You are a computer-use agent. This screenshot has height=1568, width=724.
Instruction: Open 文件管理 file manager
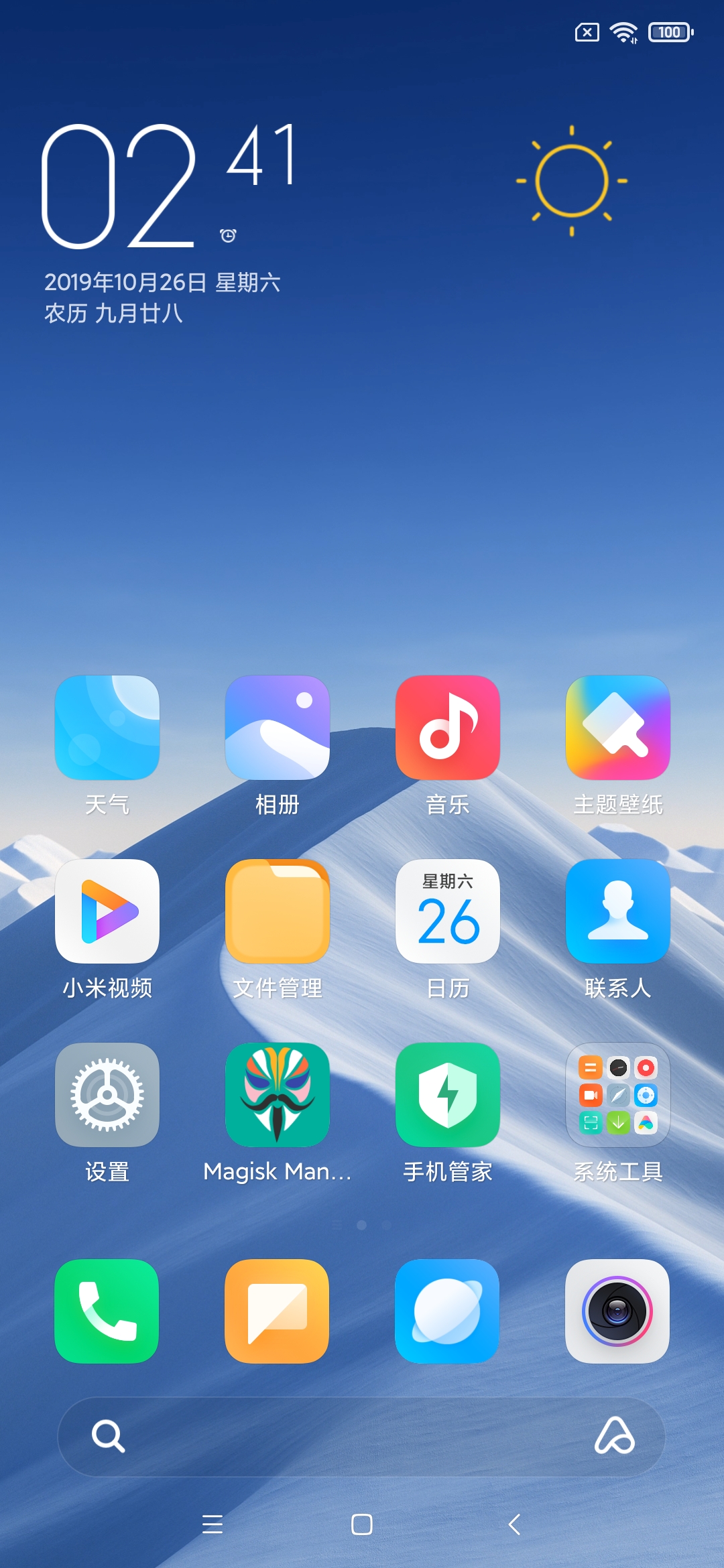coord(278,911)
